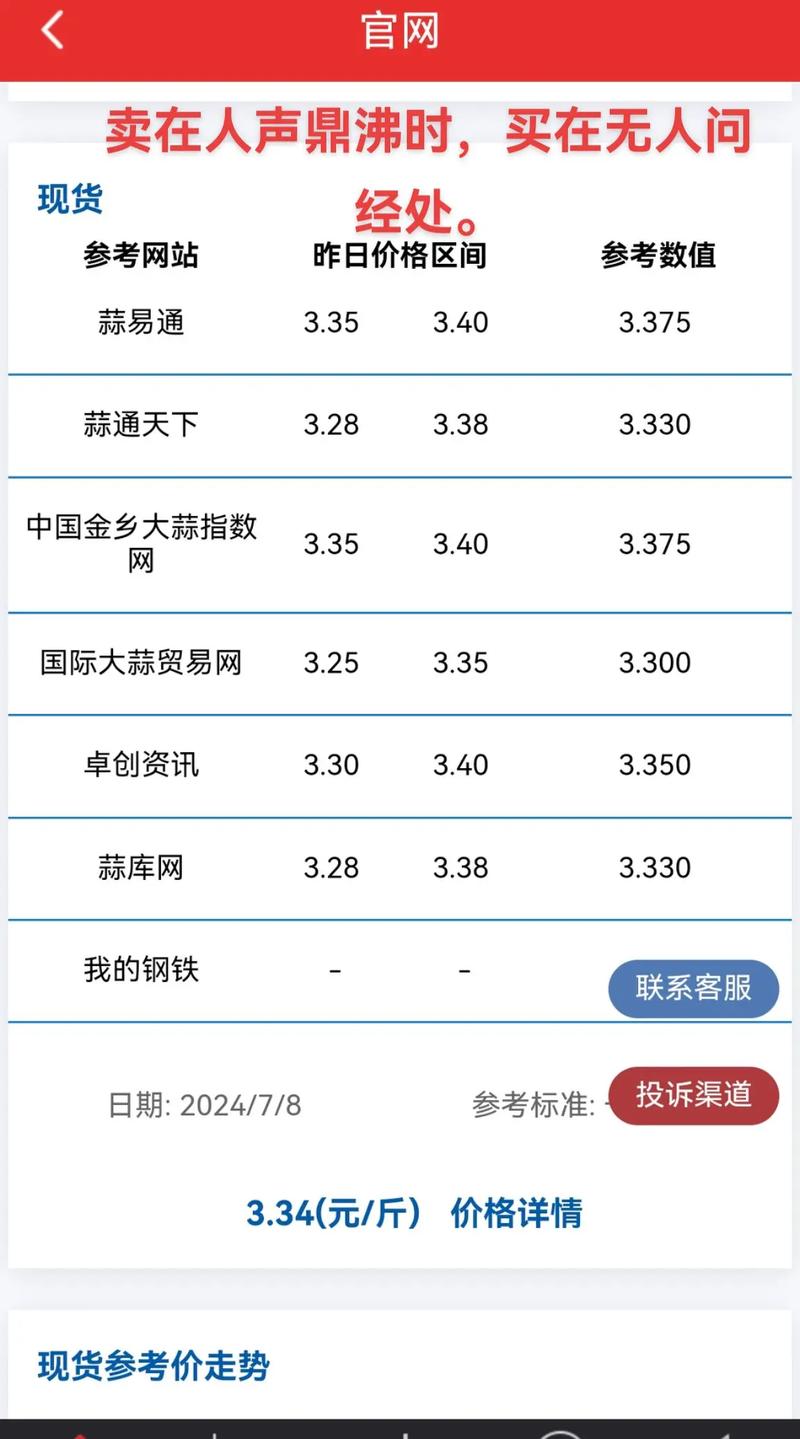The width and height of the screenshot is (800, 1439).
Task: Open the 价格详情 link
Action: (516, 1213)
